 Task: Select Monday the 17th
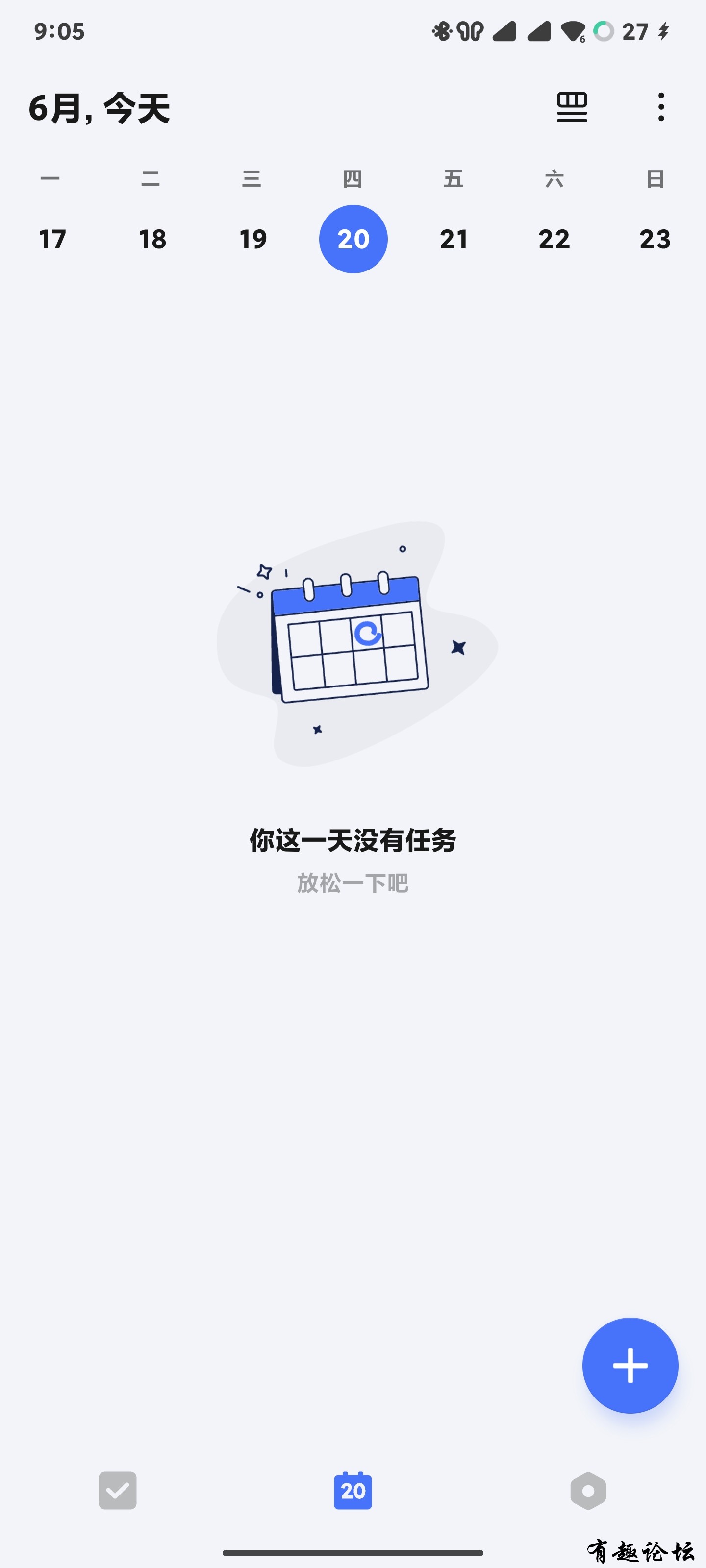click(52, 239)
